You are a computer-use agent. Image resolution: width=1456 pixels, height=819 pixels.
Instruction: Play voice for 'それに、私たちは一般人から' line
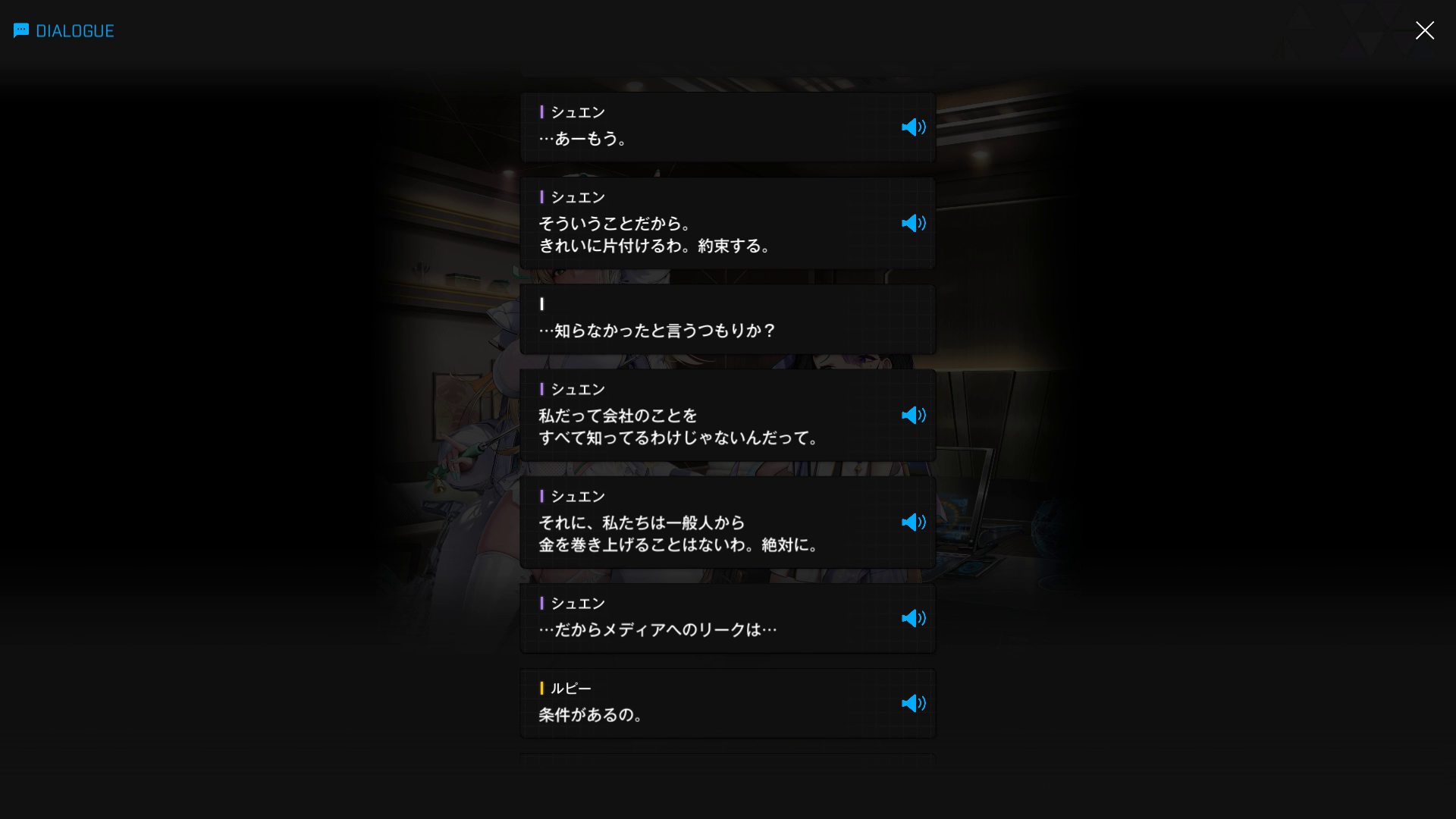pos(913,522)
